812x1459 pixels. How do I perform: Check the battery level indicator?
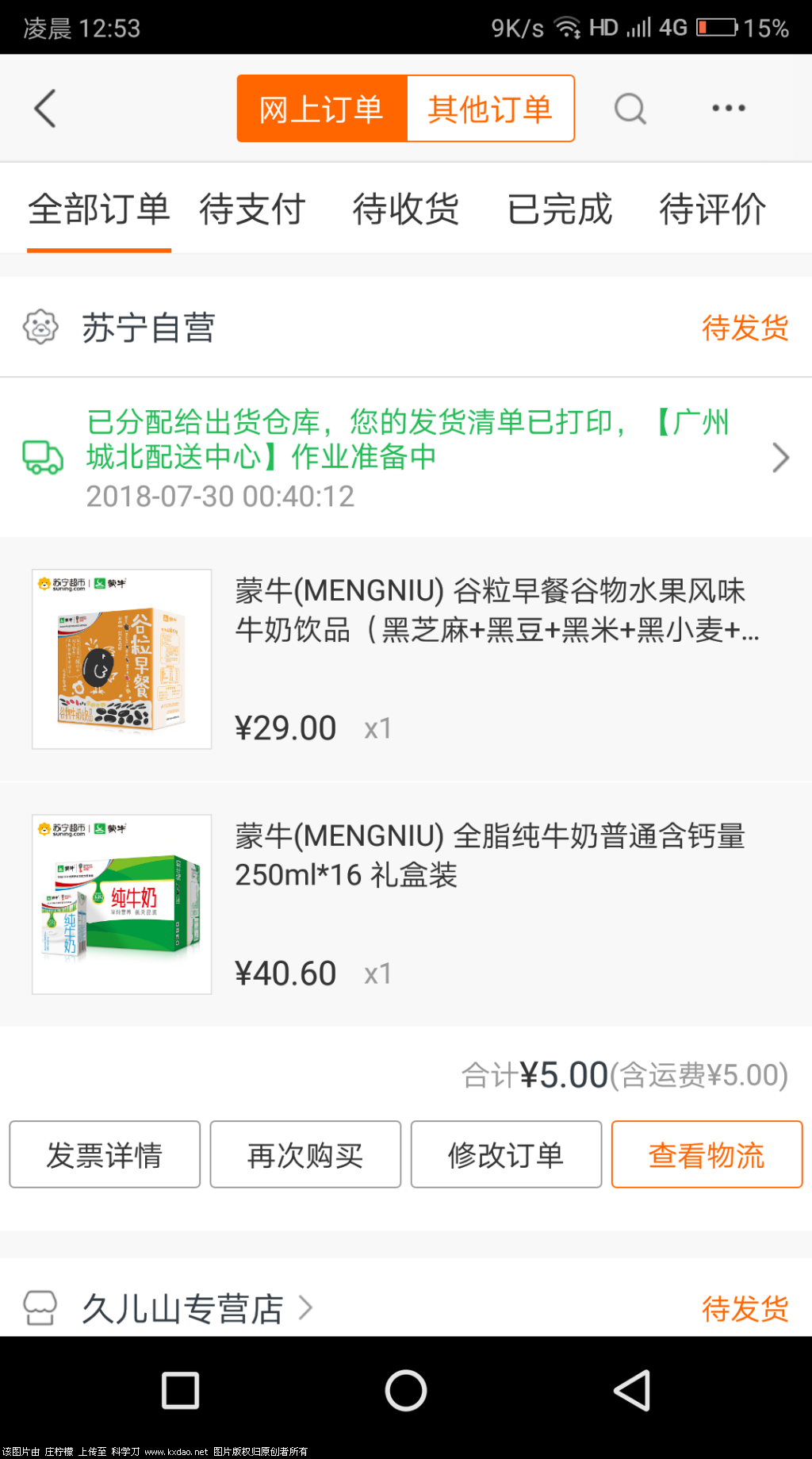(718, 27)
